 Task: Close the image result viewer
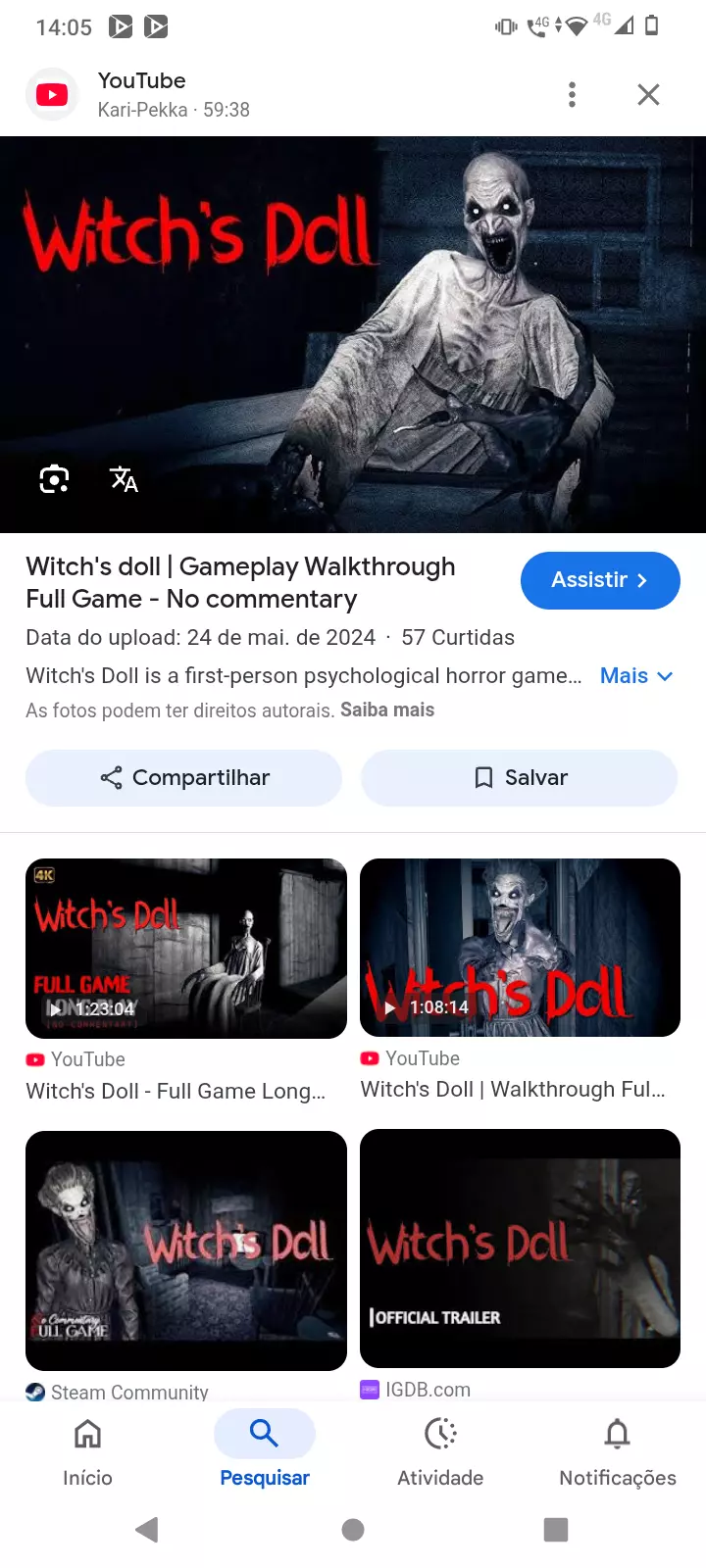coord(648,95)
